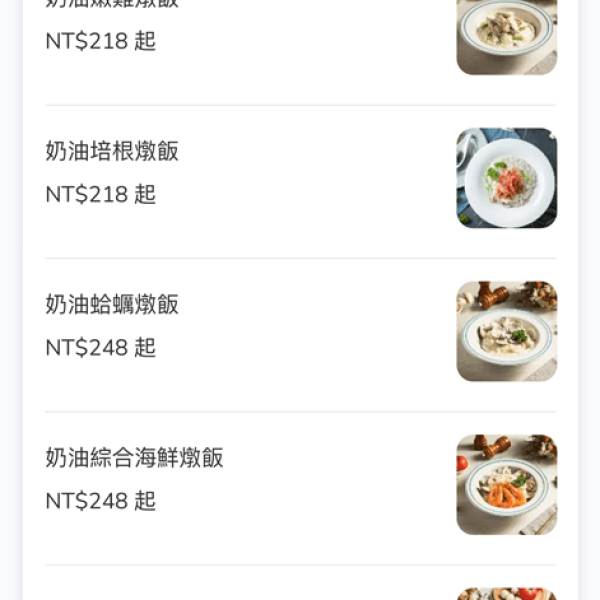Open the 奶油培根燉飯 menu item

[112, 152]
